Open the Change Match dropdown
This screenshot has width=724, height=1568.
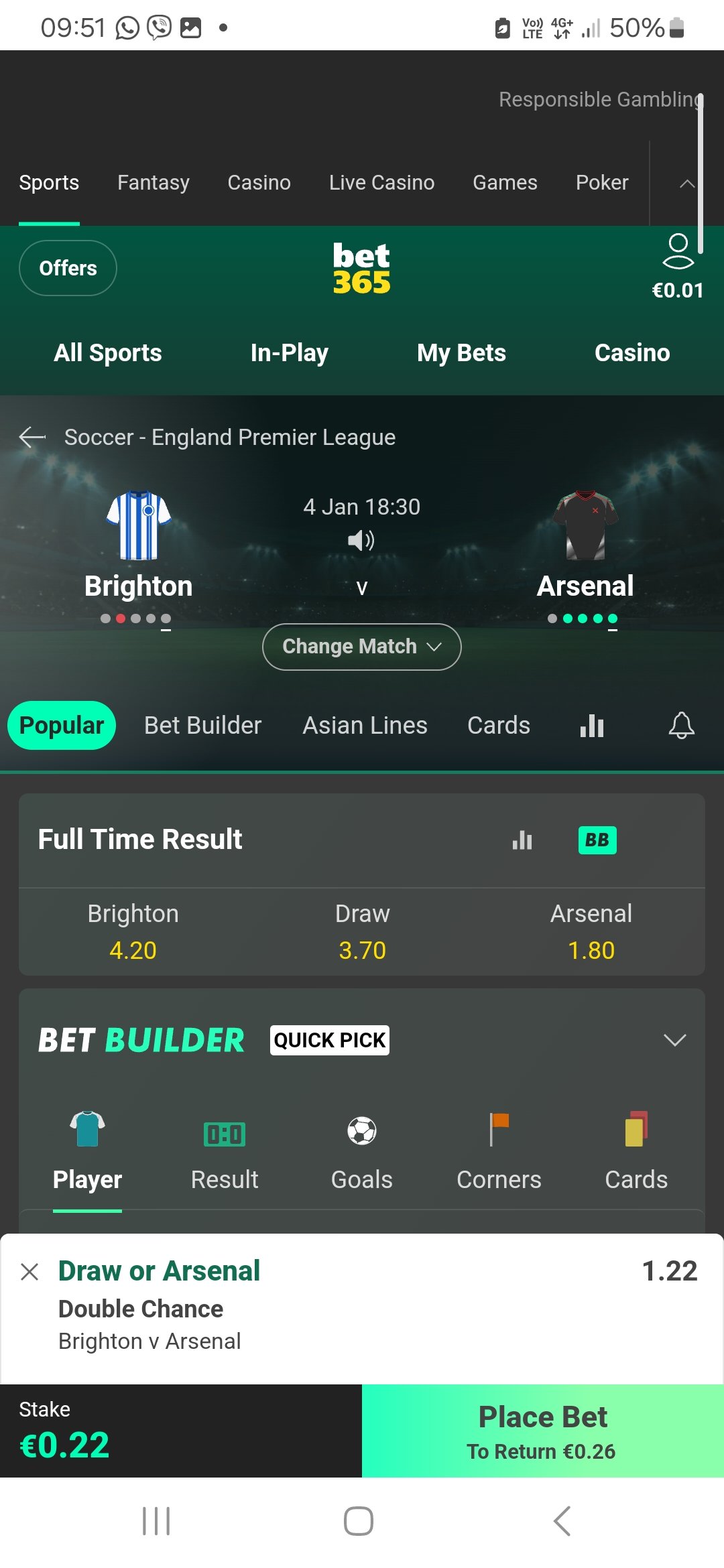tap(362, 647)
